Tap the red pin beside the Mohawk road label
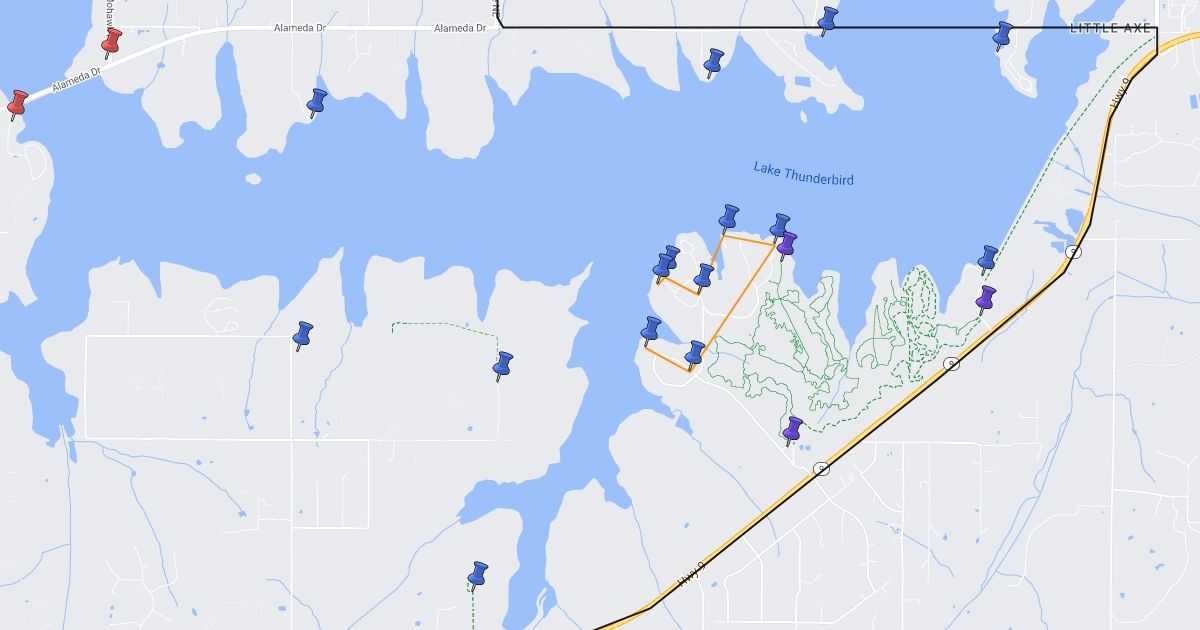 pyautogui.click(x=111, y=42)
